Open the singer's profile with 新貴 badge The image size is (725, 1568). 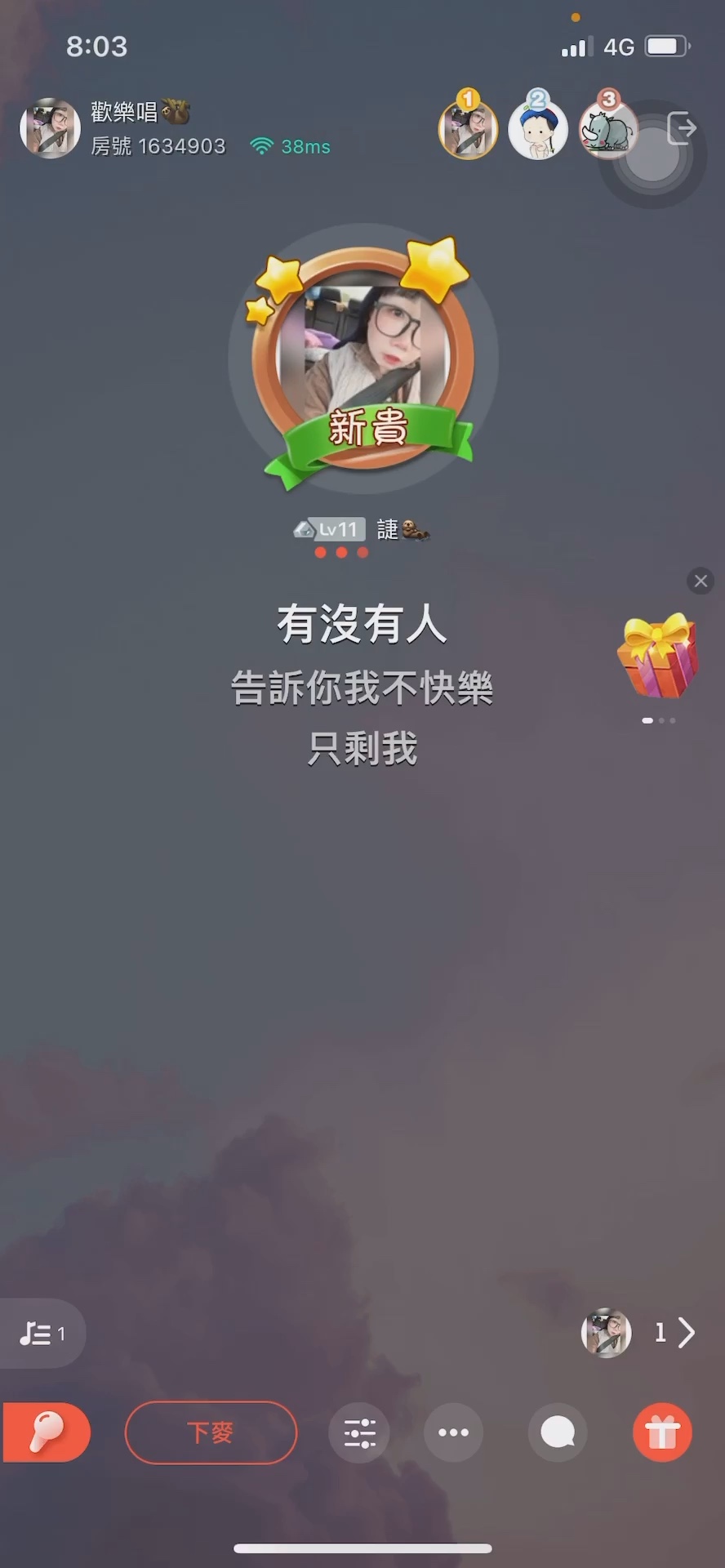click(x=364, y=359)
